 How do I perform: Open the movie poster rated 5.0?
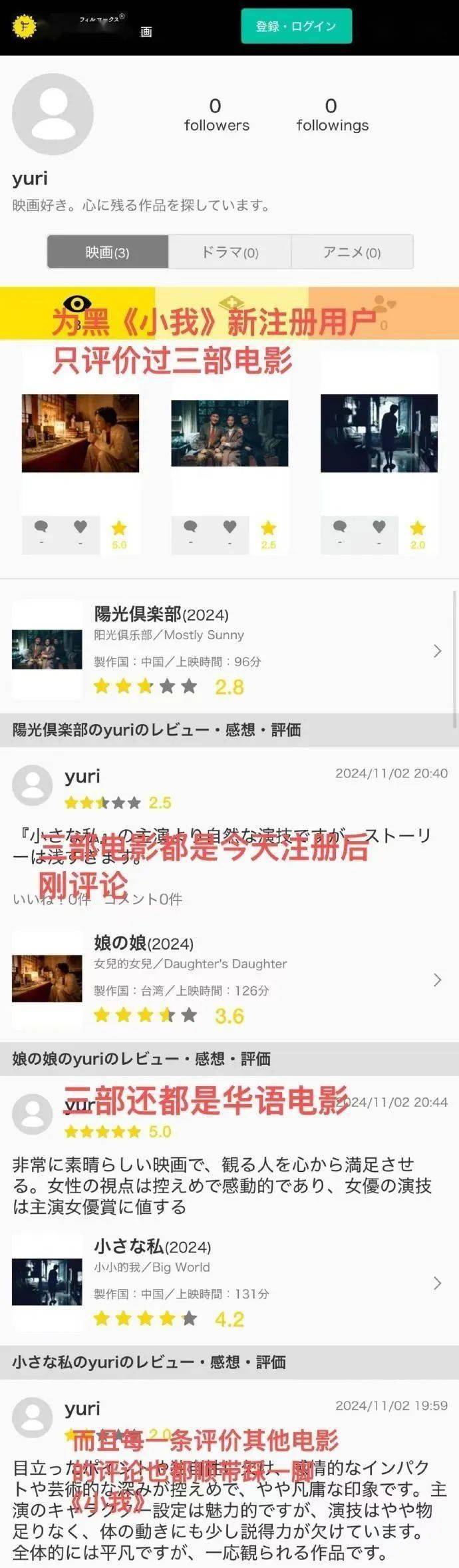click(x=80, y=433)
